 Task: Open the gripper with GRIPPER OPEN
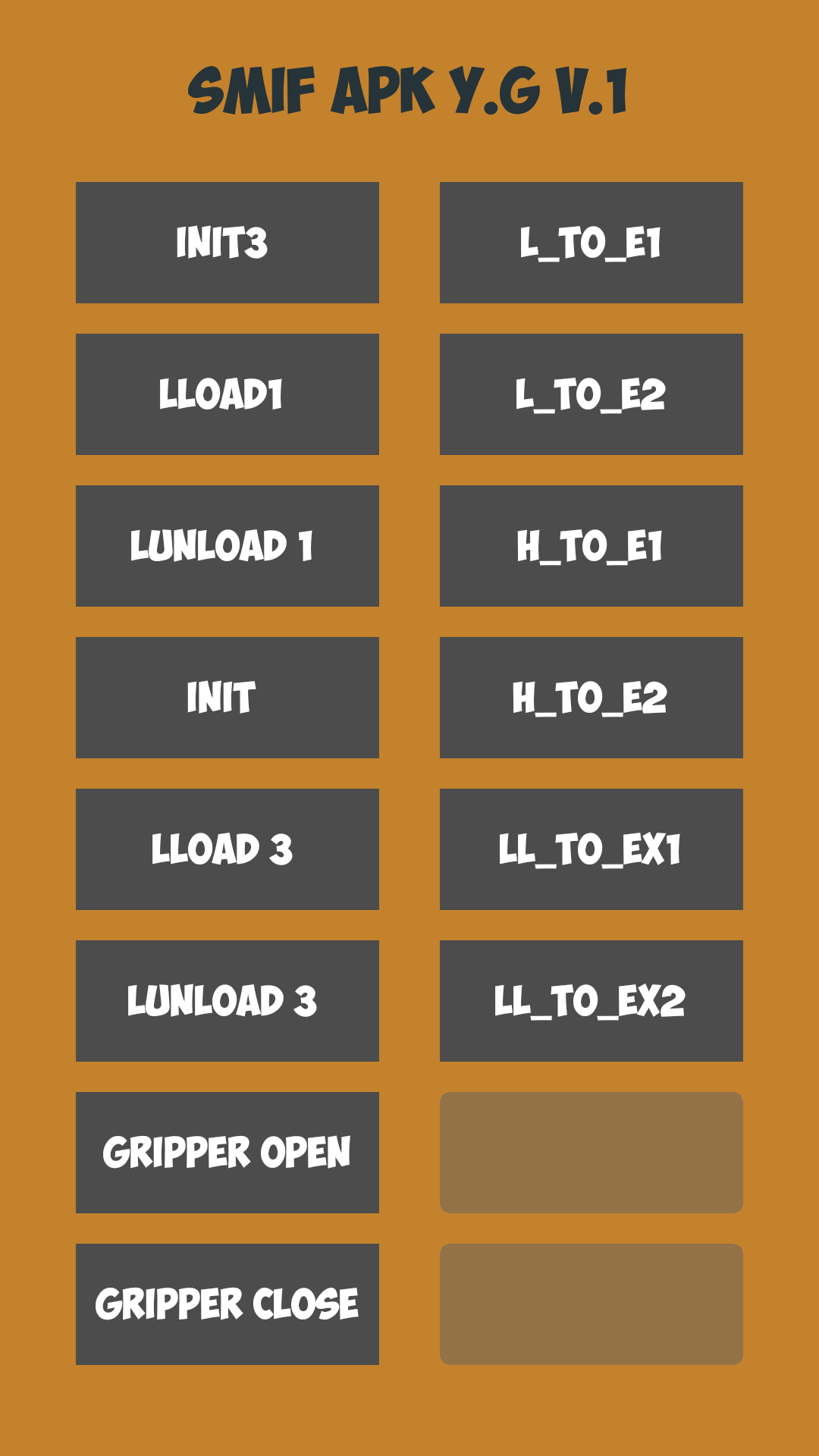point(227,1153)
